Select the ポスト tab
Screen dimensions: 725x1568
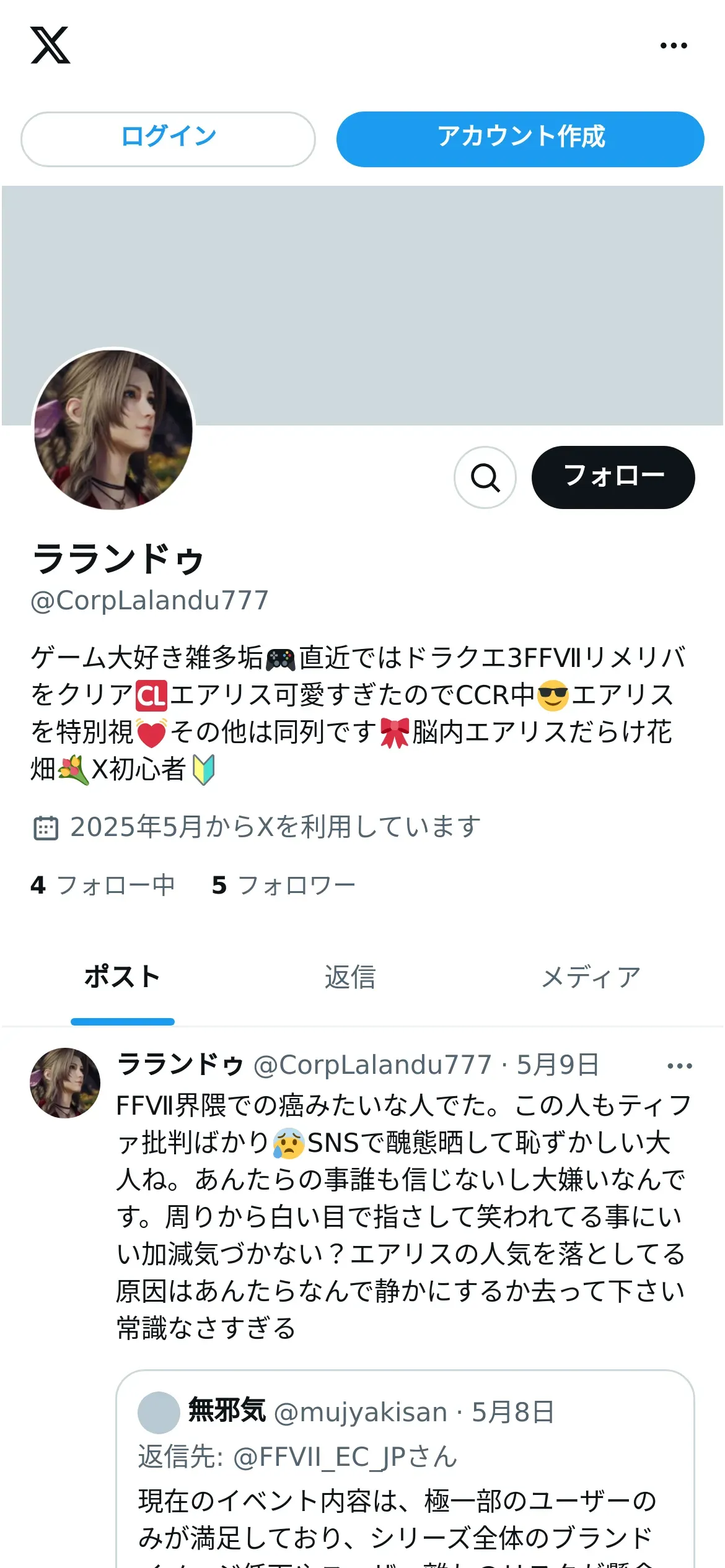(x=123, y=978)
